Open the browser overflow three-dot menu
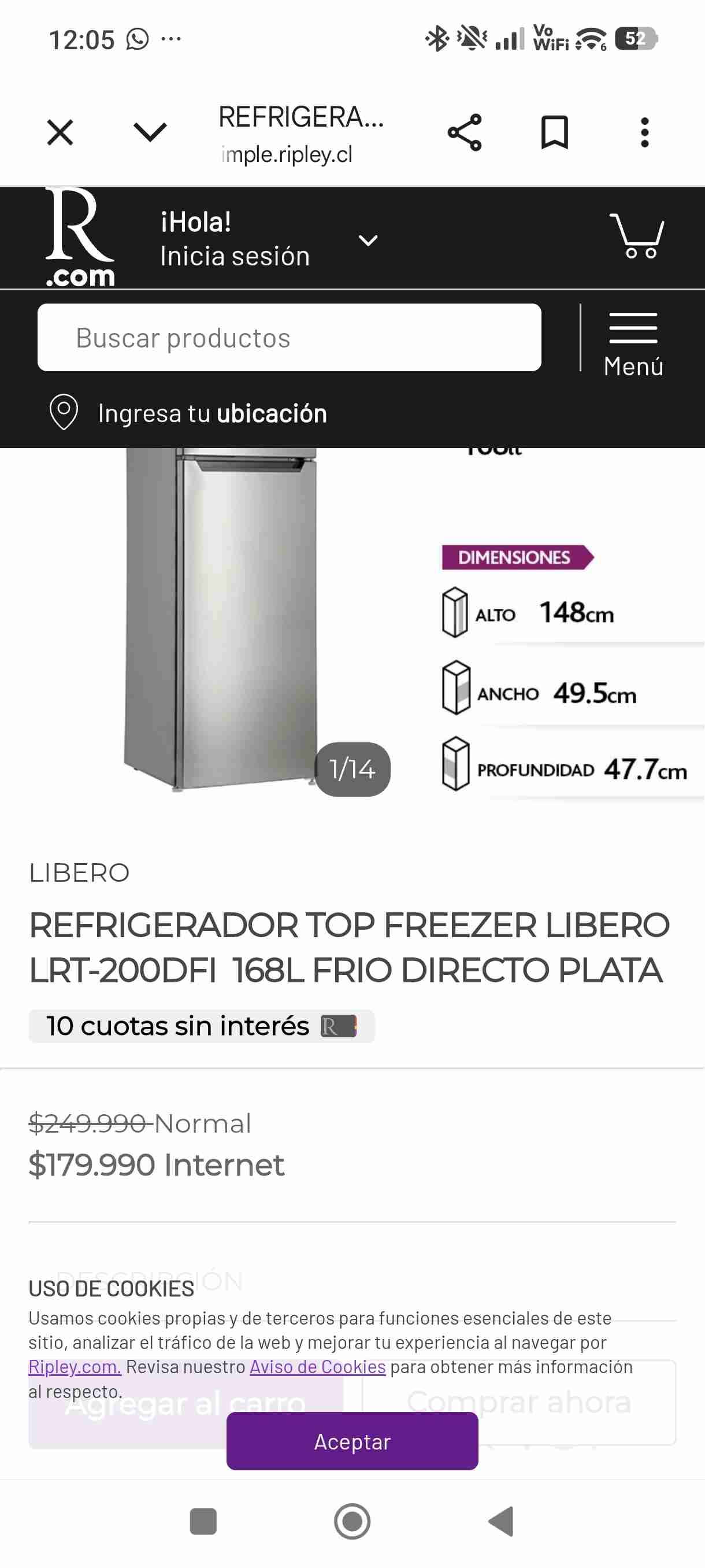Viewport: 705px width, 1568px height. click(x=643, y=133)
